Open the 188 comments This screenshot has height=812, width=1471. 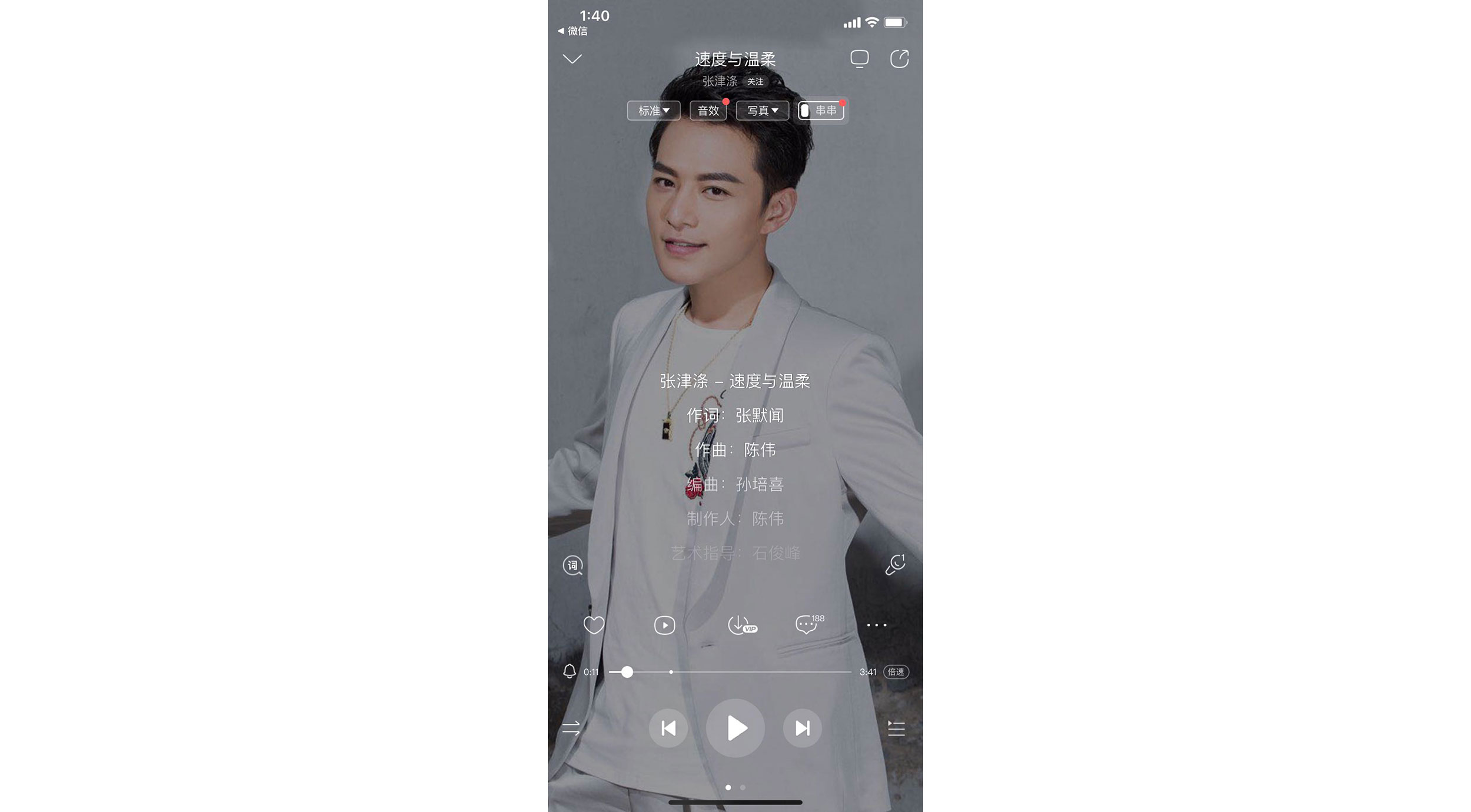pyautogui.click(x=808, y=624)
